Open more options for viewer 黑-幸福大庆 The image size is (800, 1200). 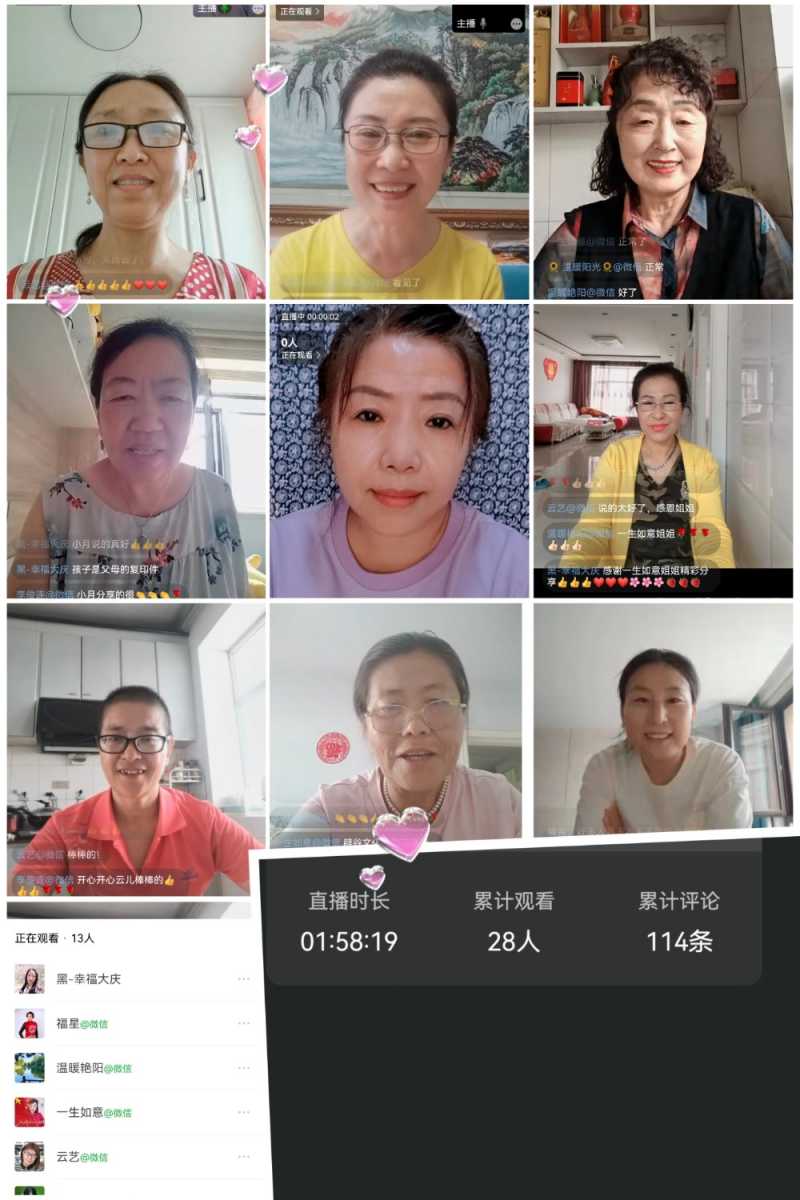(242, 977)
